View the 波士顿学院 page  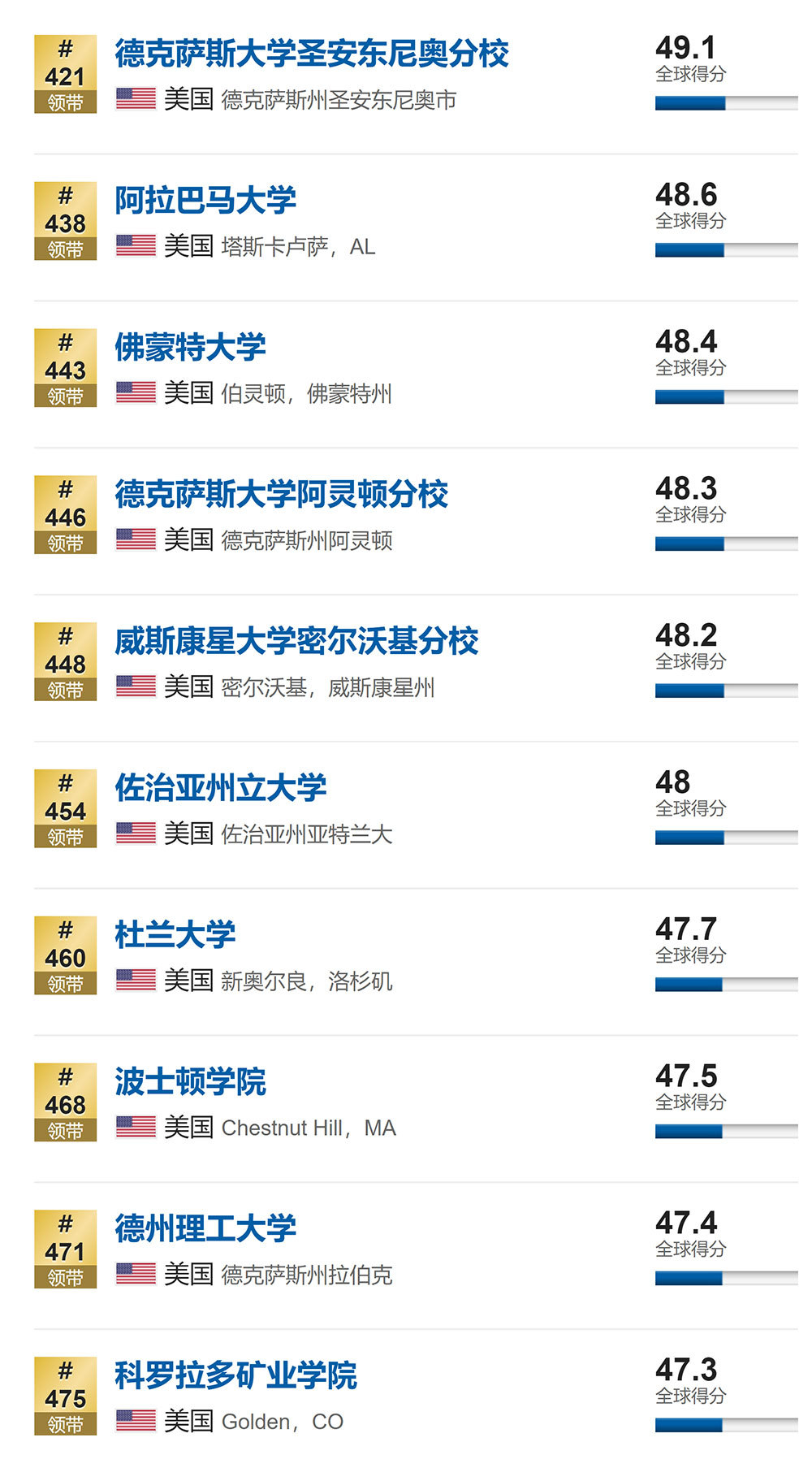click(x=190, y=1082)
